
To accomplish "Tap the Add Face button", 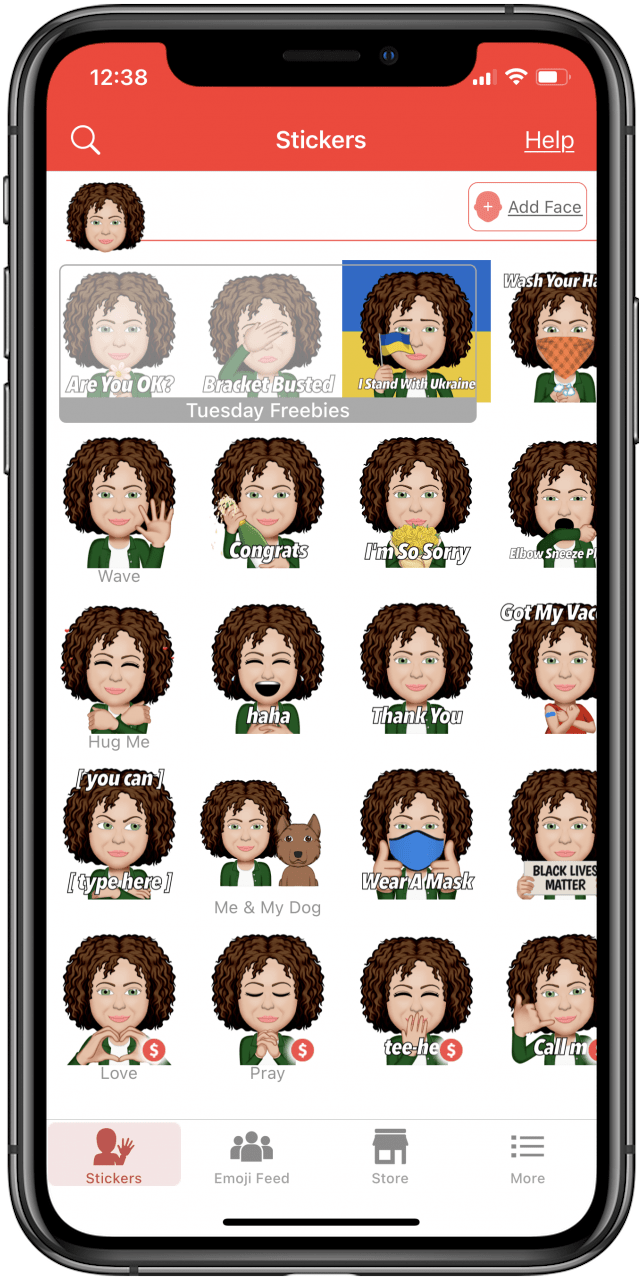I will point(527,207).
